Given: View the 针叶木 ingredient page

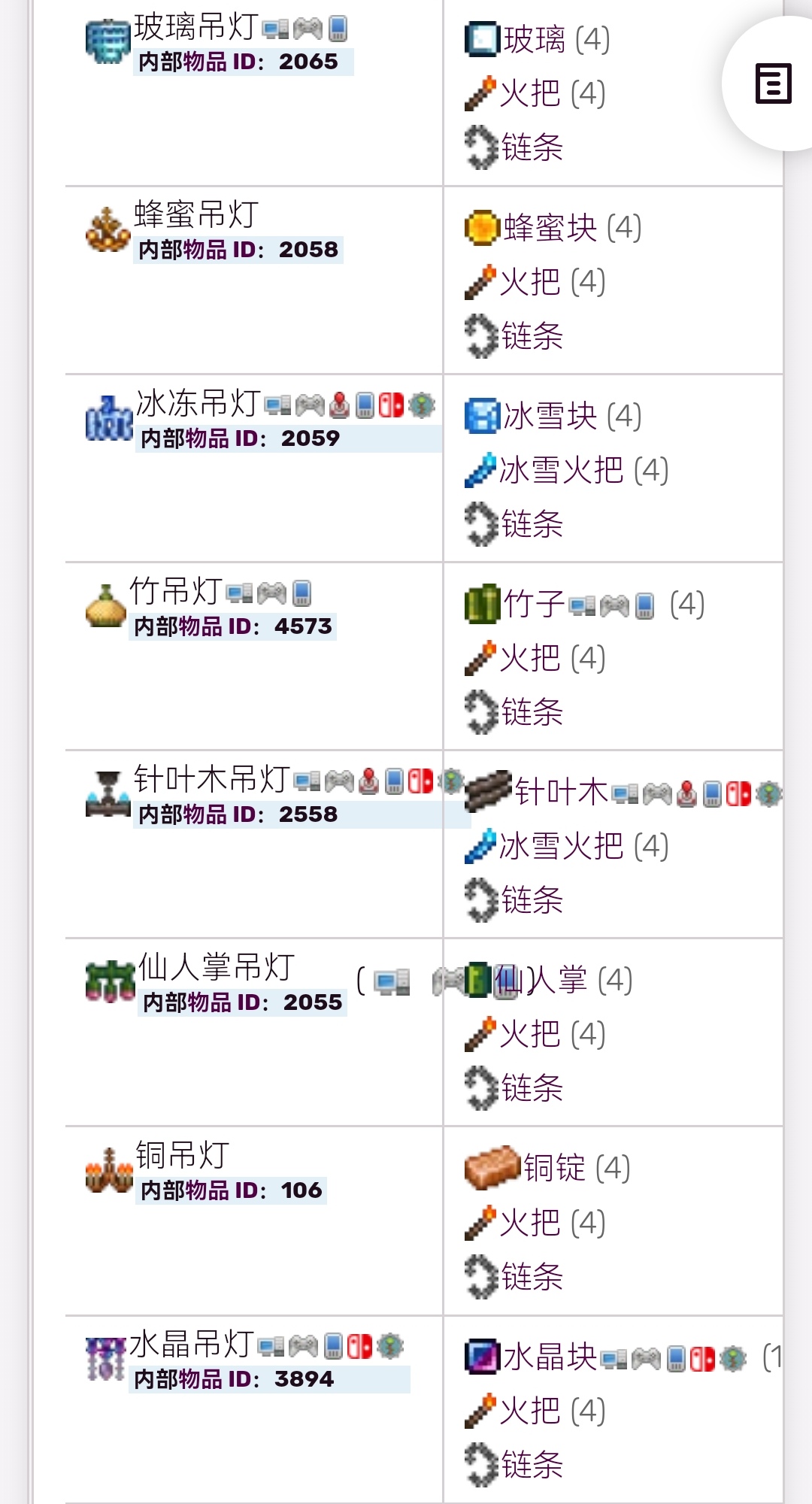Looking at the screenshot, I should [562, 792].
